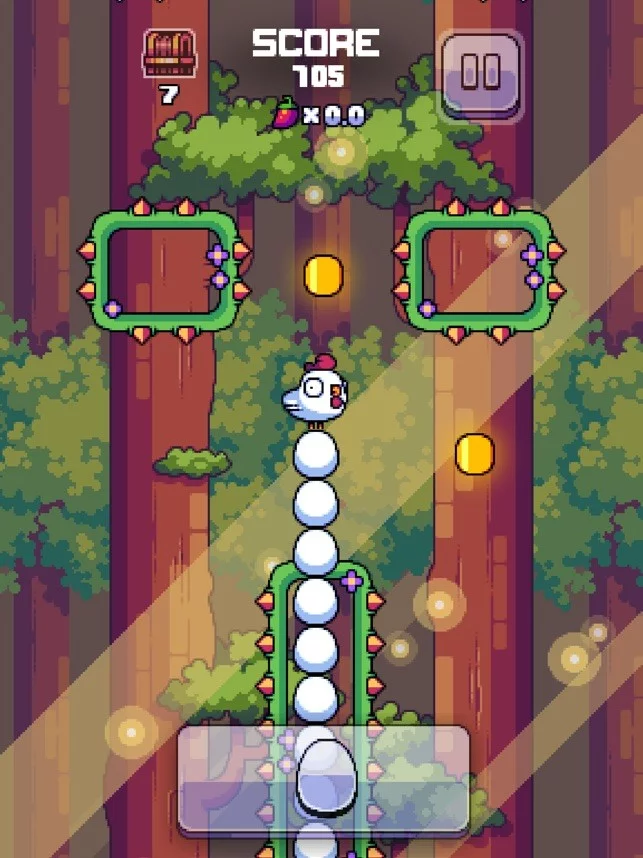The width and height of the screenshot is (643, 858).
Task: Pause the game
Action: tap(482, 72)
